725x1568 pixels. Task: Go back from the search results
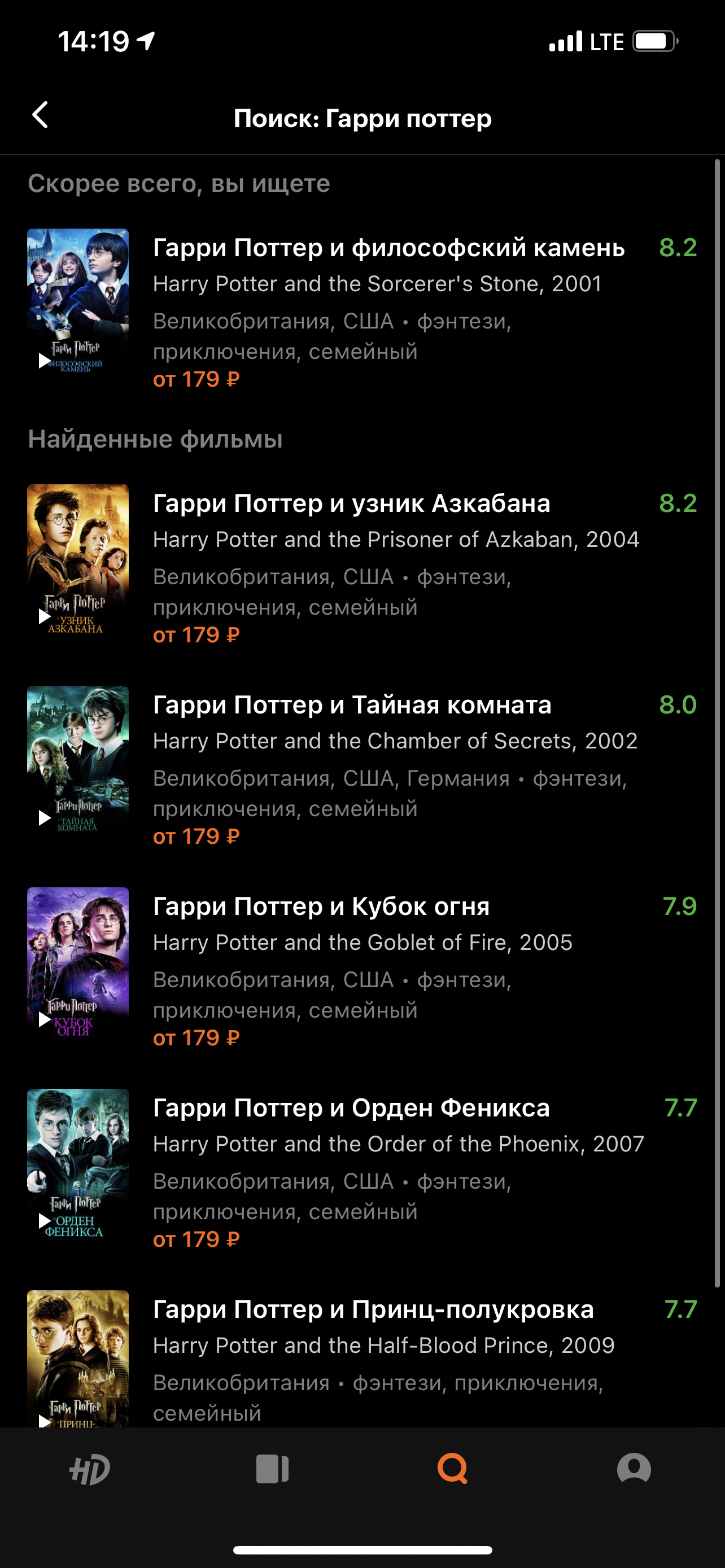[x=40, y=116]
